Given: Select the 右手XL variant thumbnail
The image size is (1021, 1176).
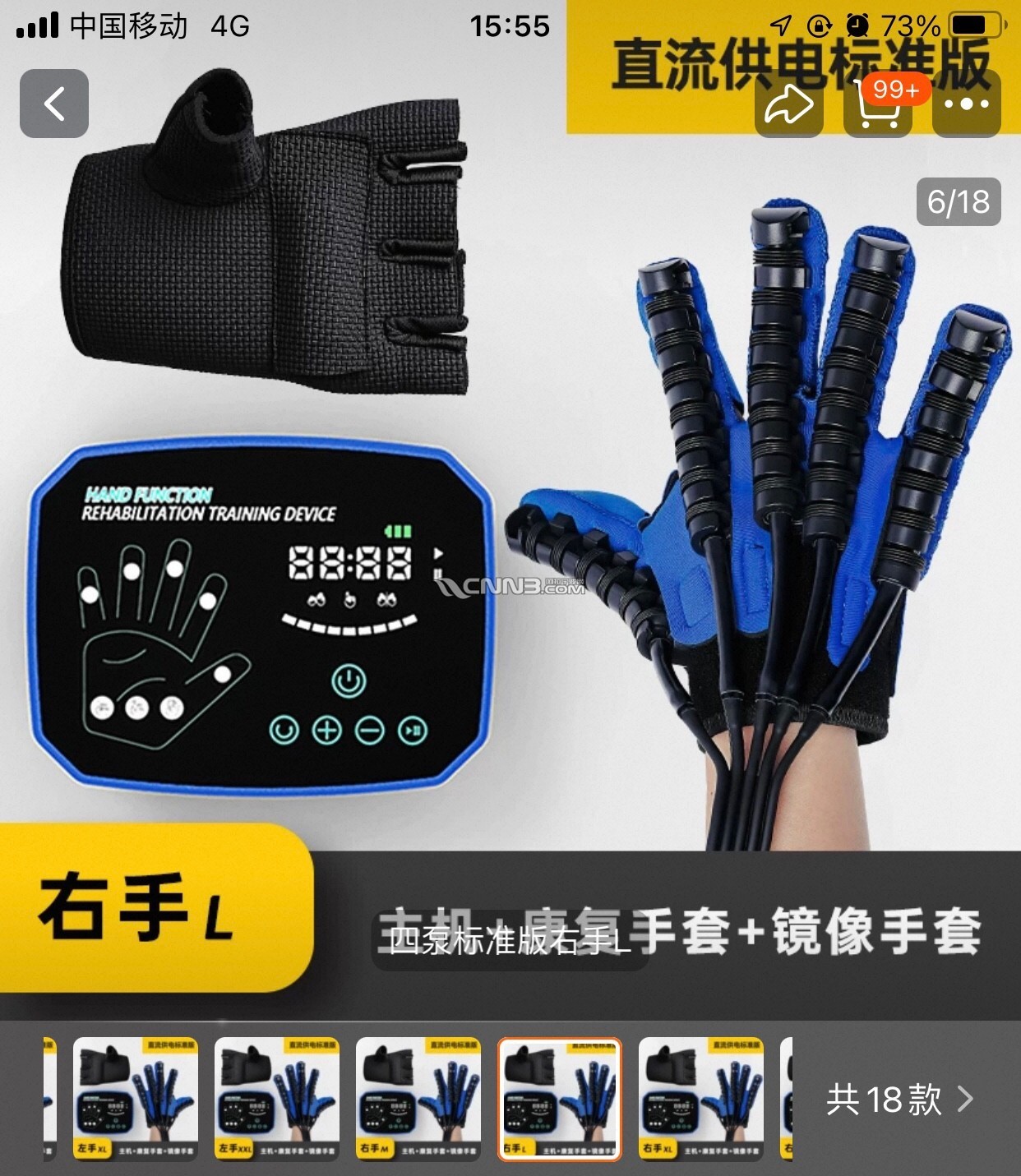Looking at the screenshot, I should pos(701,1099).
